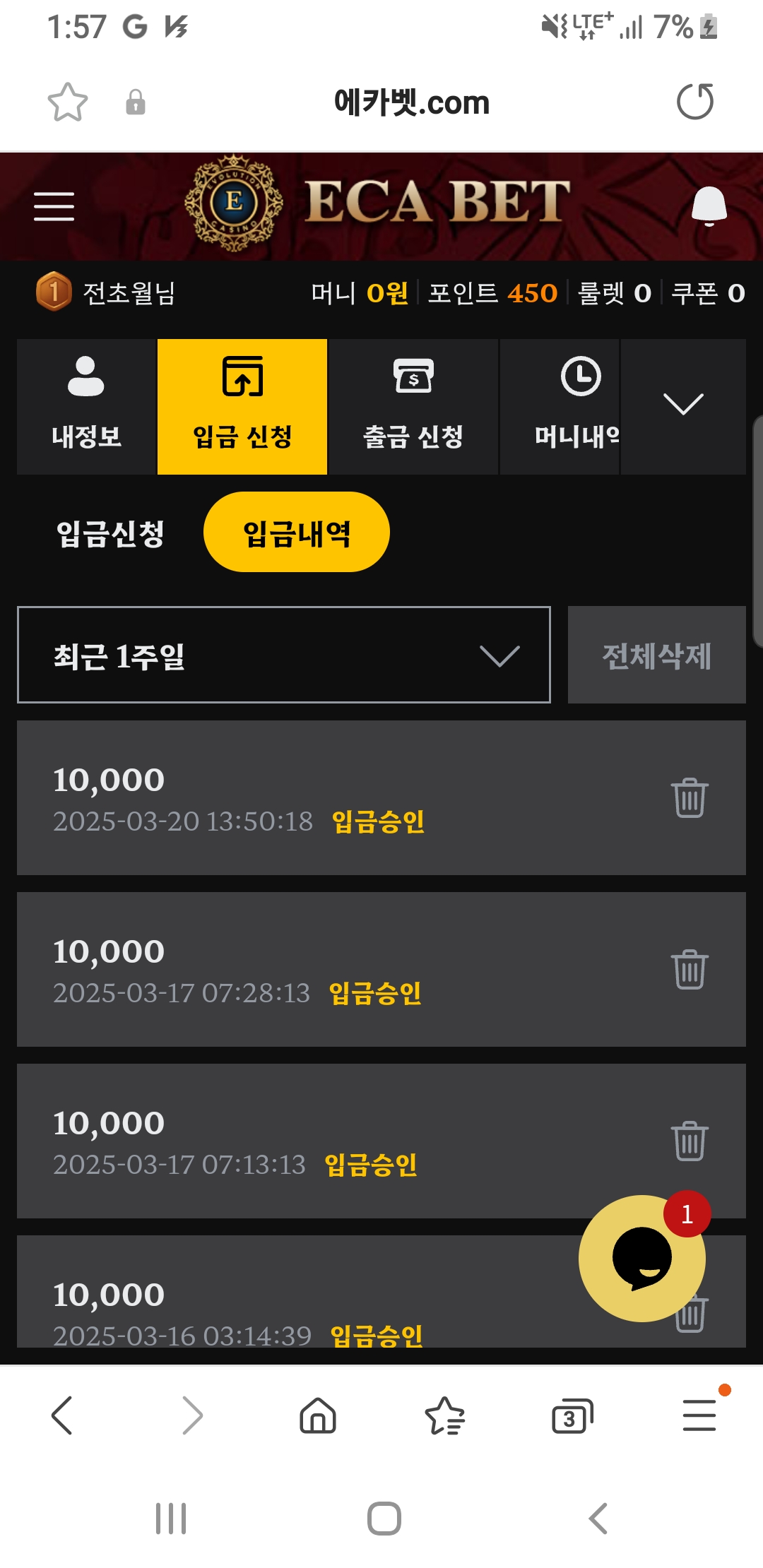
Task: Open the browser tools menu
Action: click(x=699, y=1415)
